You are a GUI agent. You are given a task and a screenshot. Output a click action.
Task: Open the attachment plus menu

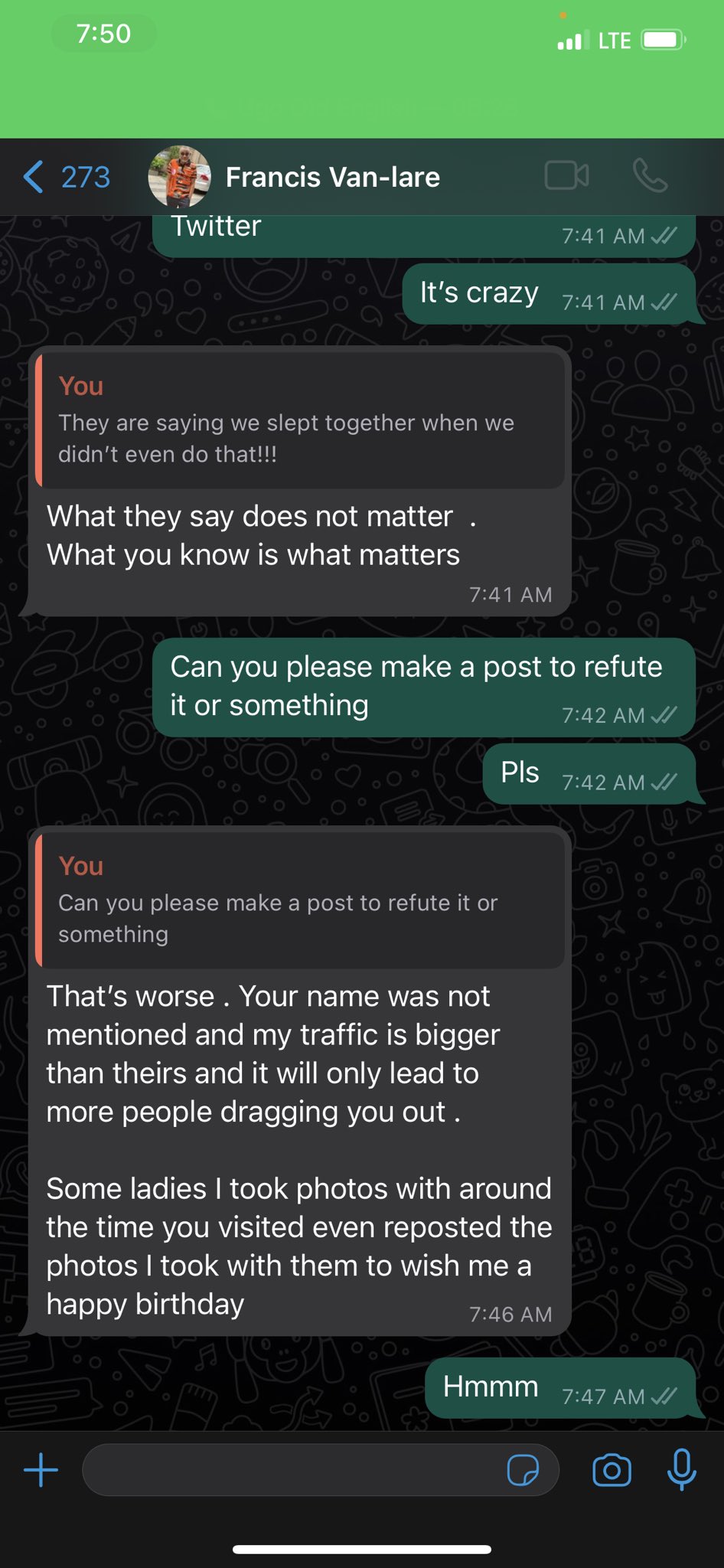click(41, 1471)
